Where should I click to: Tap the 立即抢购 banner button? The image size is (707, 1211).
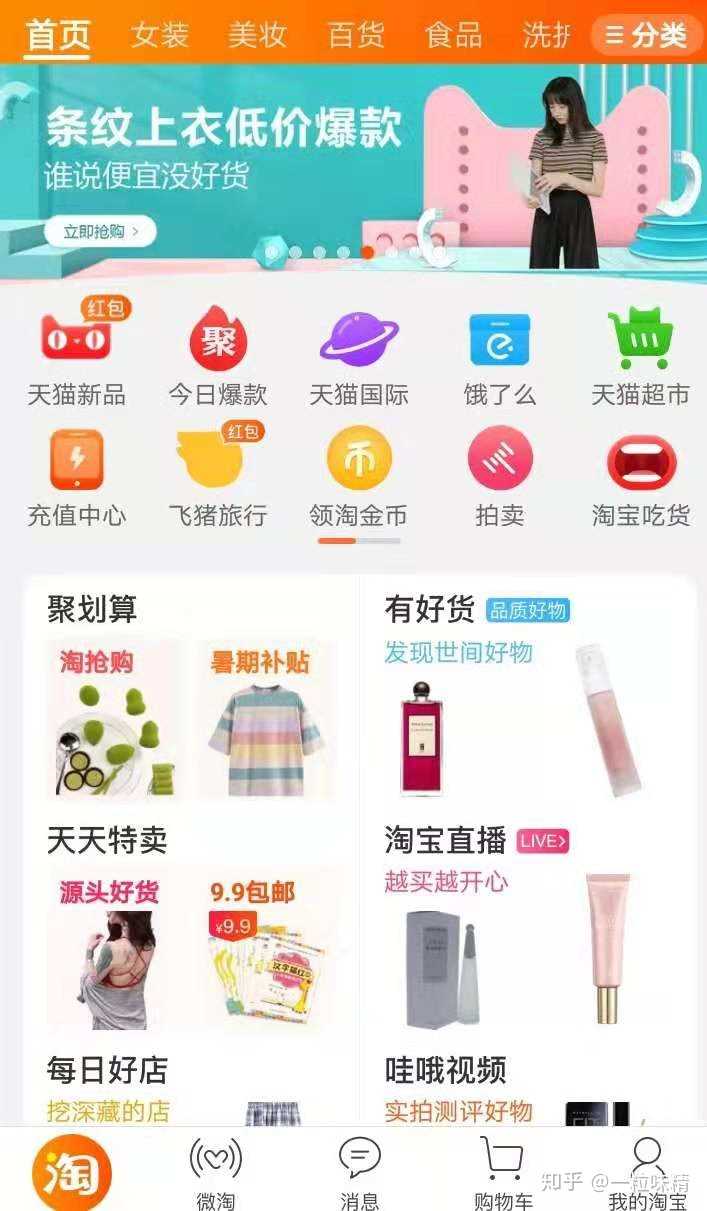[100, 231]
